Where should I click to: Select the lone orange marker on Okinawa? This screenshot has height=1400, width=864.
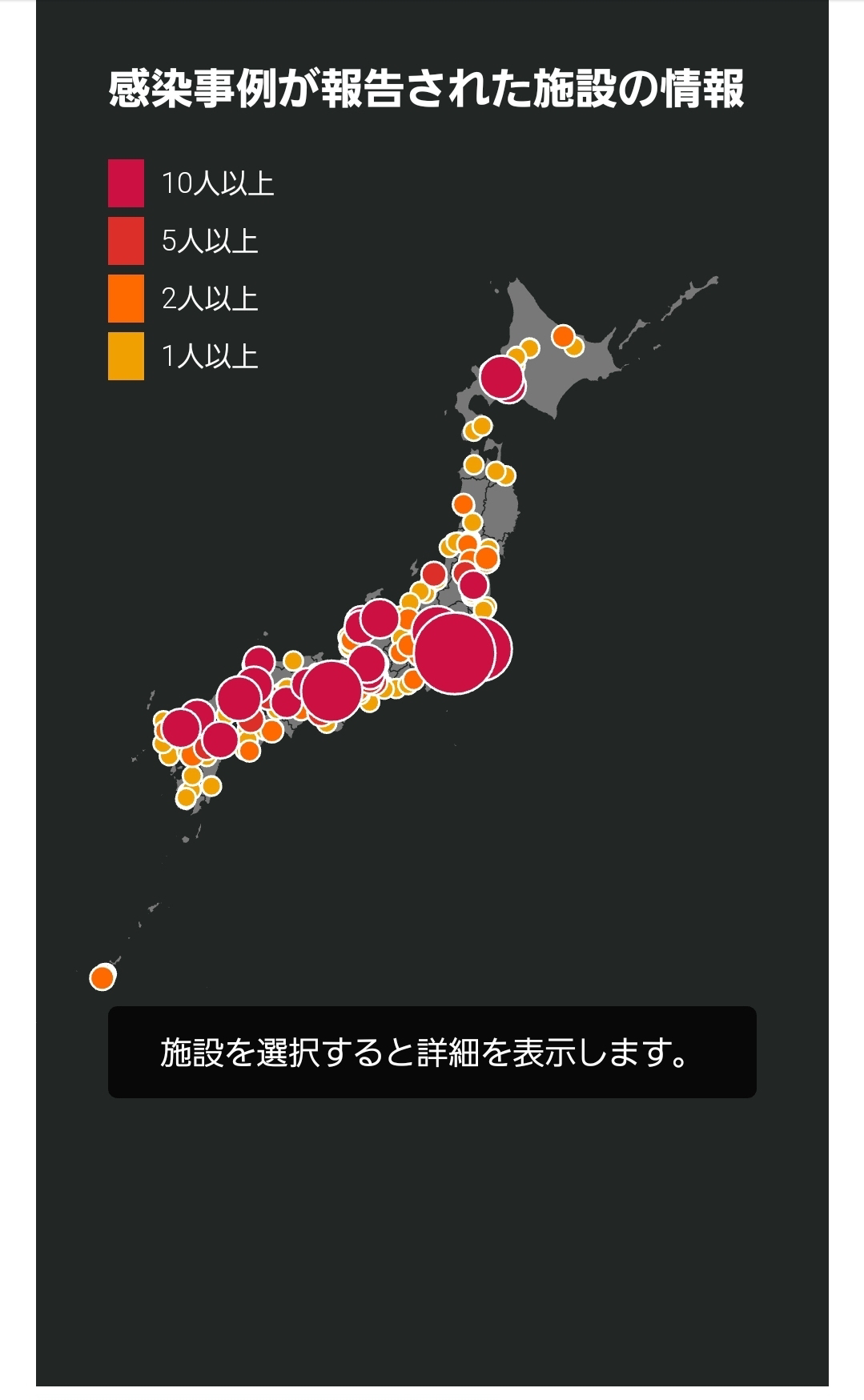point(102,977)
